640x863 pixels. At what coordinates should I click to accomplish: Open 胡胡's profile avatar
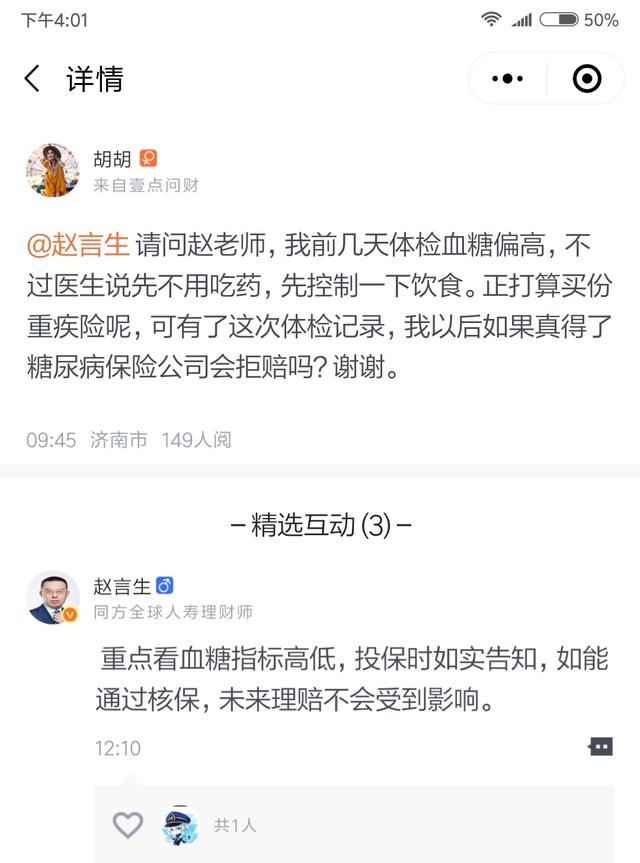tap(52, 170)
